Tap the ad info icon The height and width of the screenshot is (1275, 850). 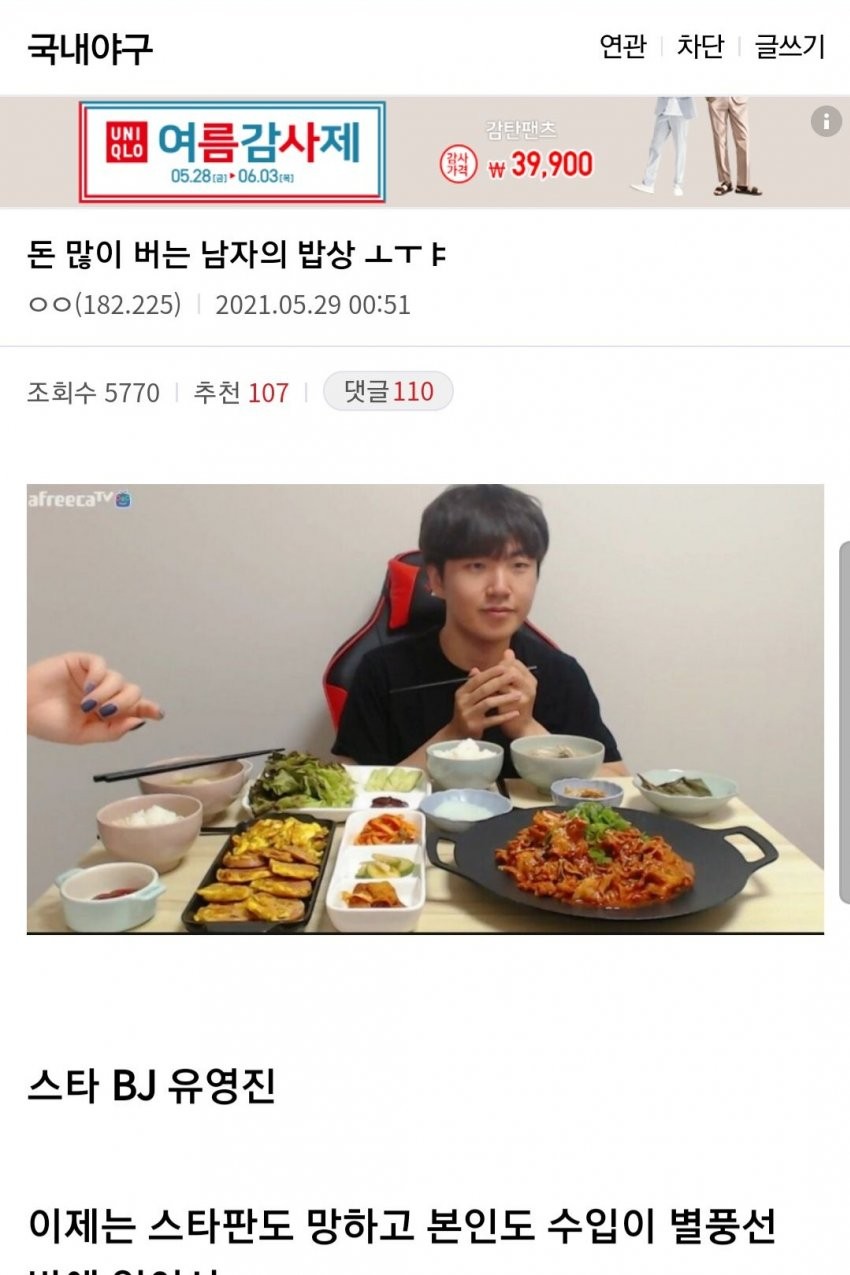coord(825,122)
